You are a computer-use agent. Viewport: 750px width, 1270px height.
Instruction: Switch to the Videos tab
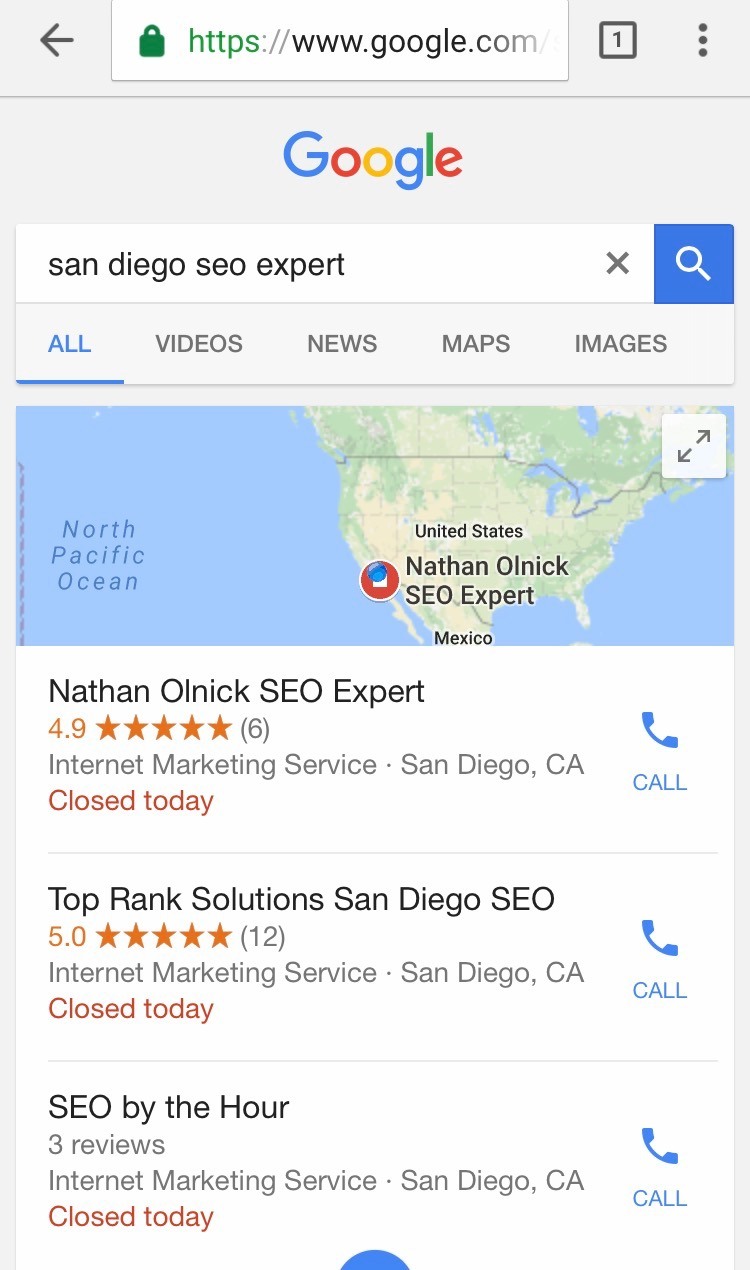tap(199, 344)
